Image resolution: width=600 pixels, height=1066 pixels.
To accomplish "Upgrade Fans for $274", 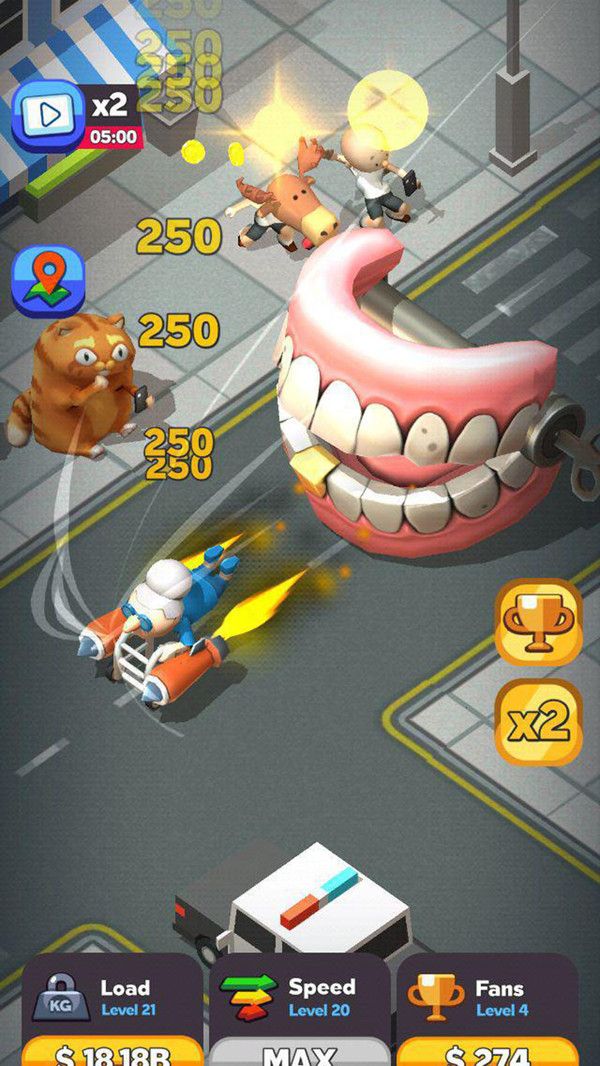I will pyautogui.click(x=487, y=1052).
